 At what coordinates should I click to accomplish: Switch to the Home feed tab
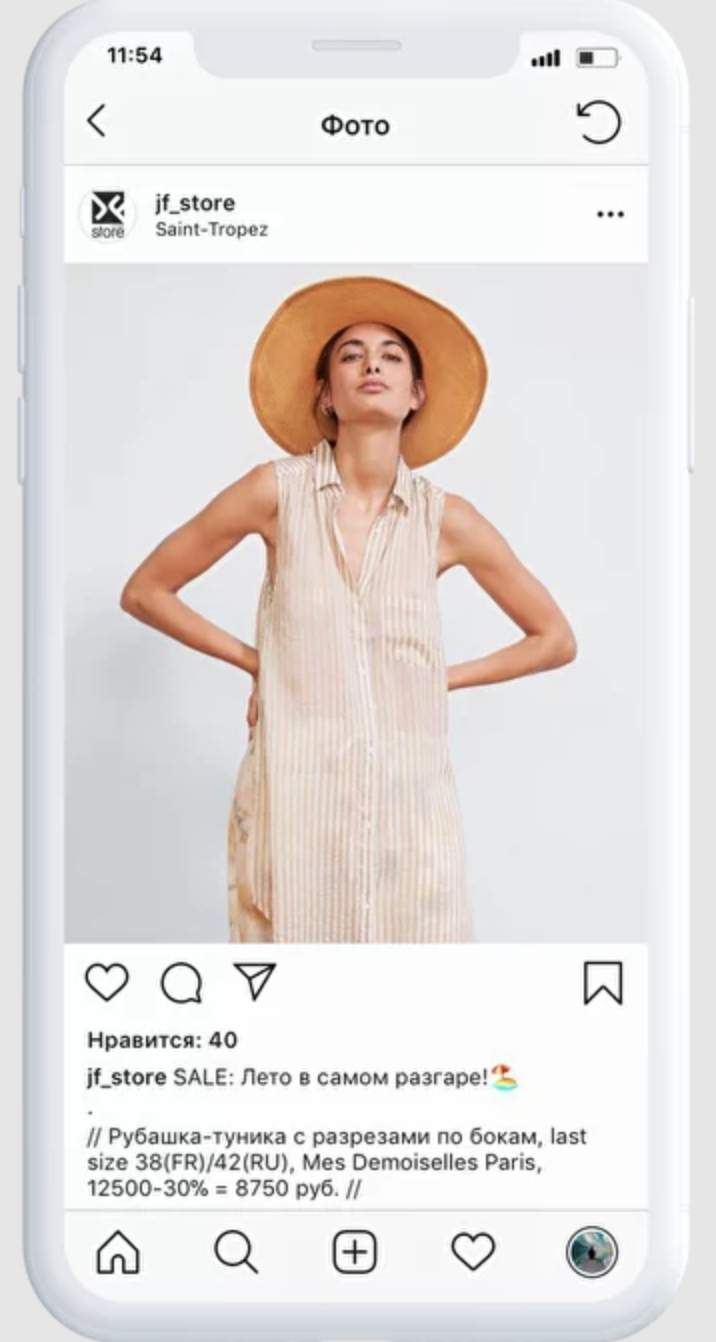coord(117,1252)
